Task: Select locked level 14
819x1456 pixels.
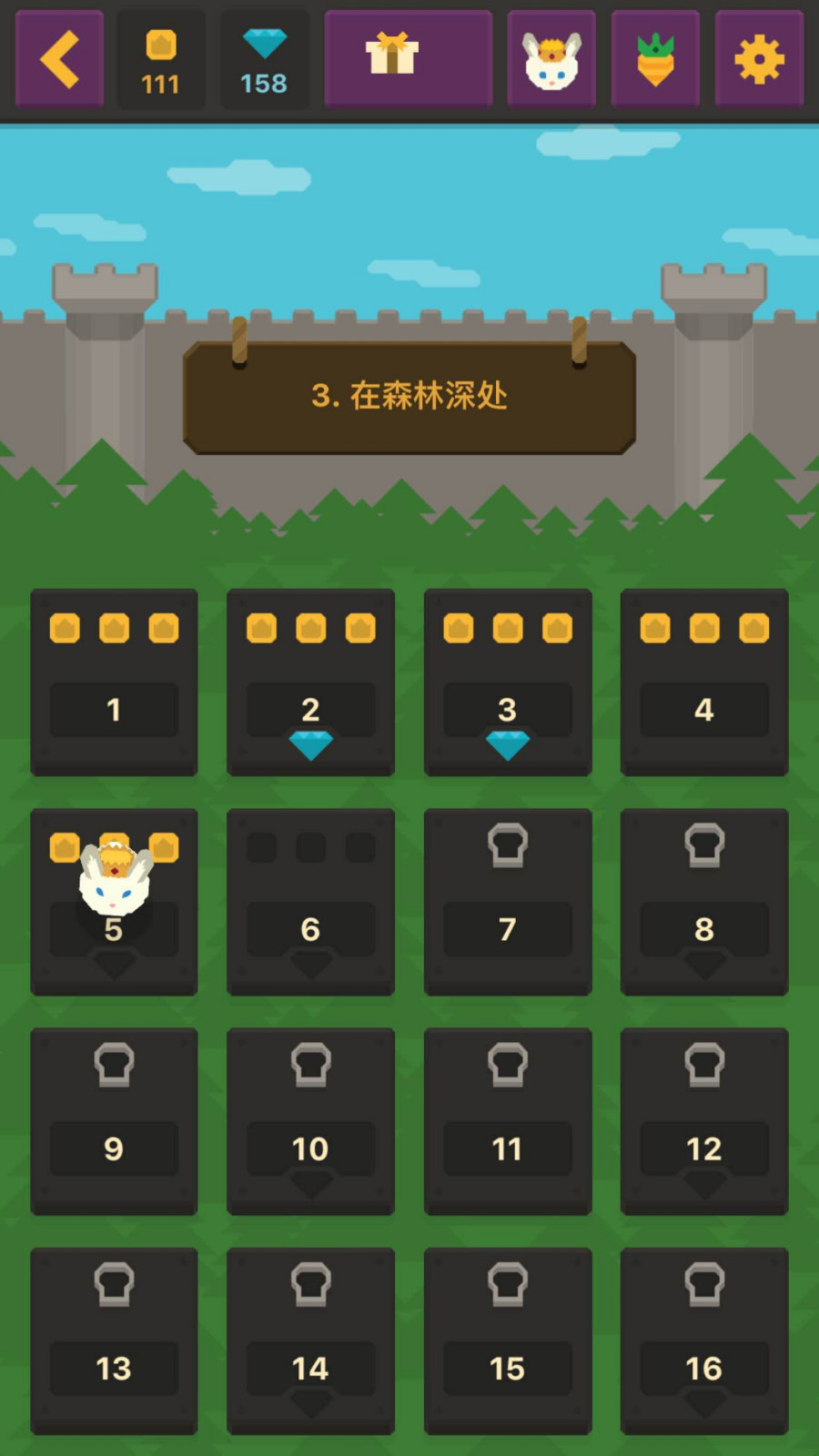Action: (310, 1340)
